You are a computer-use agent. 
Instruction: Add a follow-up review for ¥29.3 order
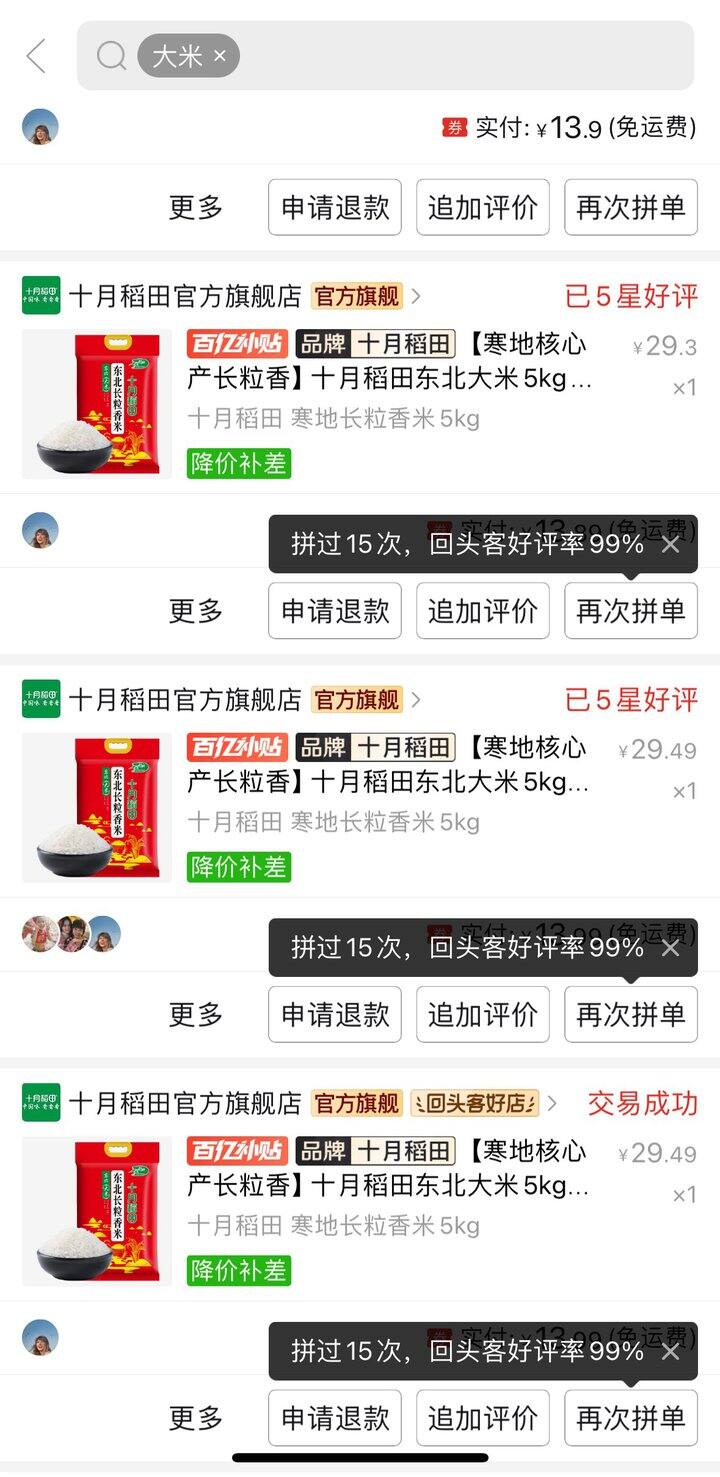483,611
